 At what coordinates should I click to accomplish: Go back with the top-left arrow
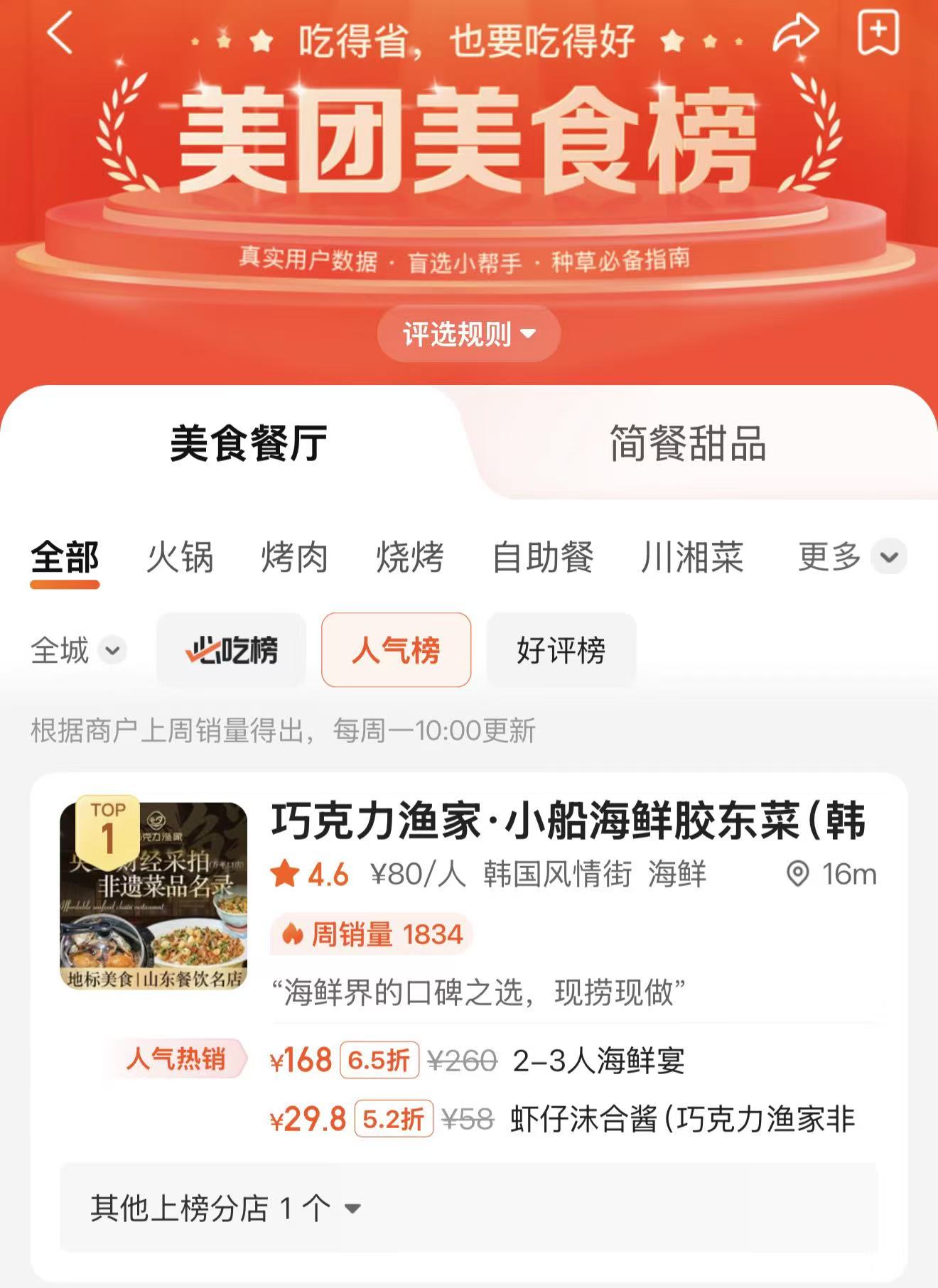[60, 33]
